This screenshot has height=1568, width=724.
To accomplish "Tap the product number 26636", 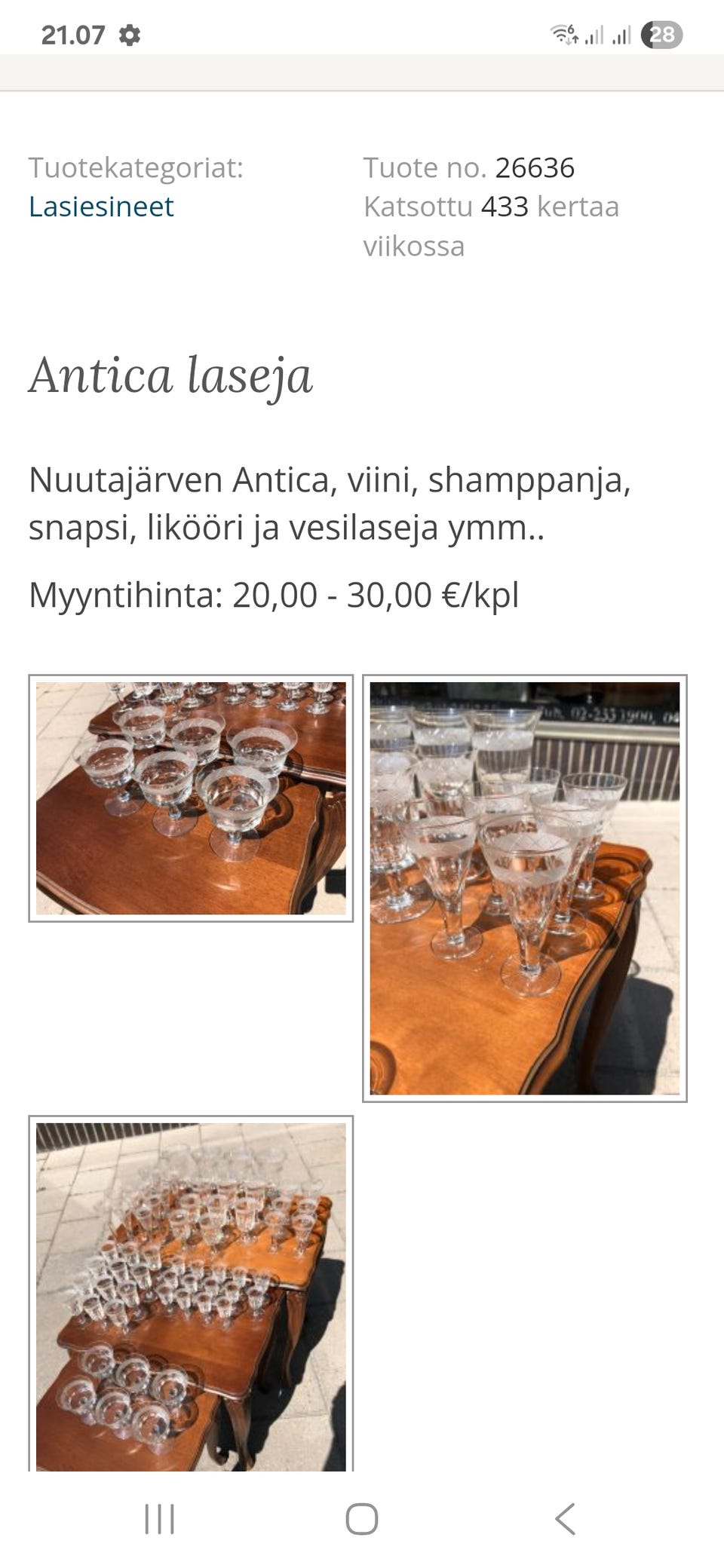I will (534, 167).
